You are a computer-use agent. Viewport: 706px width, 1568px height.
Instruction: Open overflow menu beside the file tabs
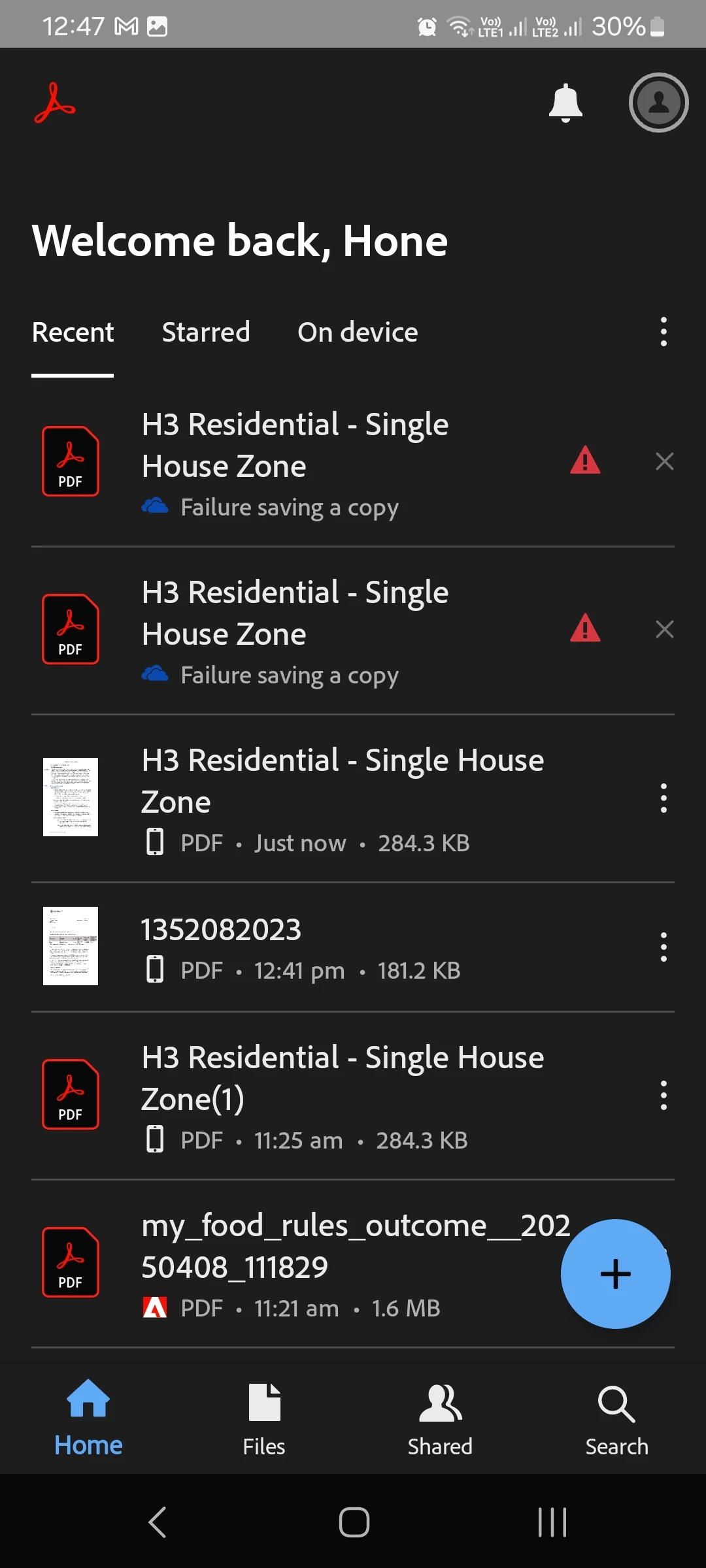(664, 332)
